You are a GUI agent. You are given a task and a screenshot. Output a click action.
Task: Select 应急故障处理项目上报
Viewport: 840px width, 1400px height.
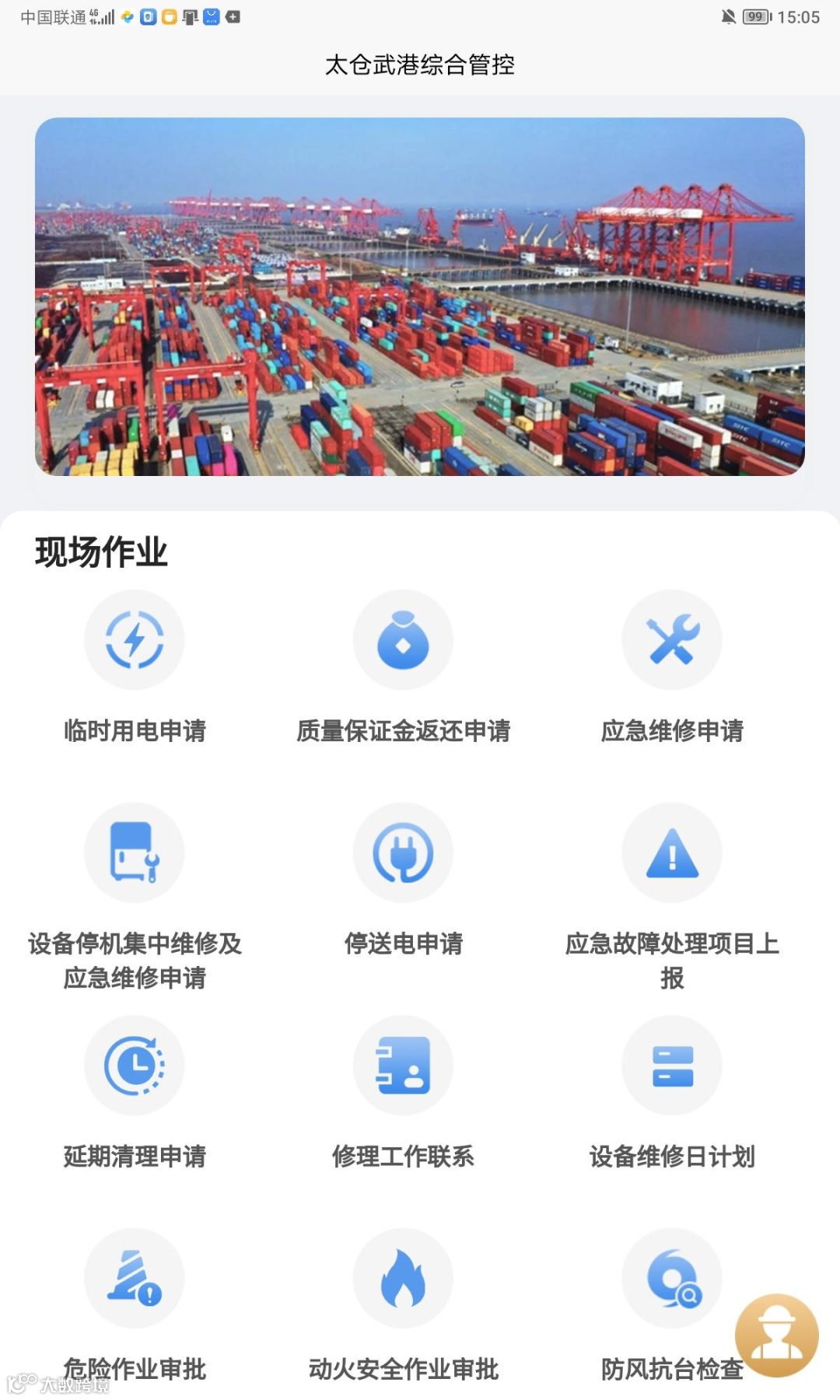pyautogui.click(x=672, y=853)
